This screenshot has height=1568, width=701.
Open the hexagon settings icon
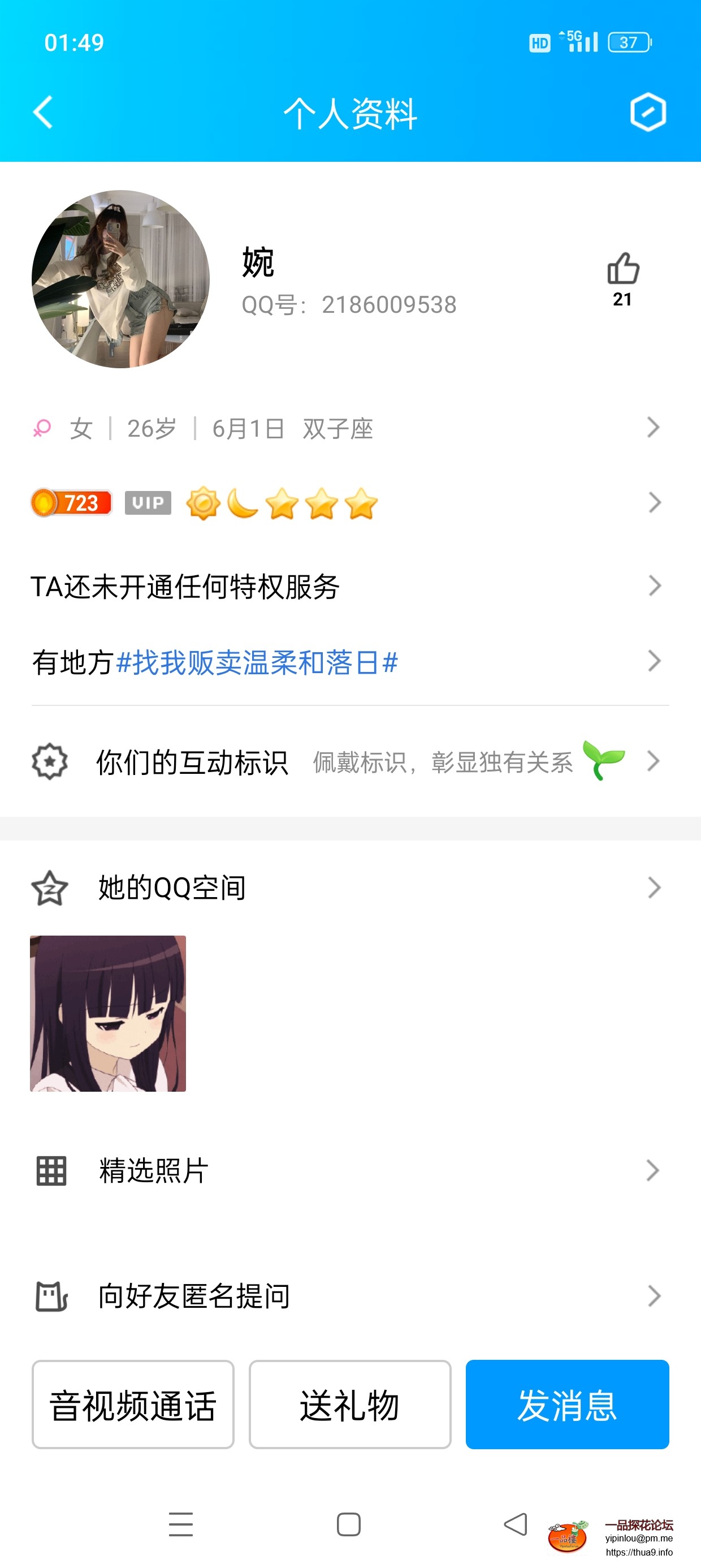647,113
